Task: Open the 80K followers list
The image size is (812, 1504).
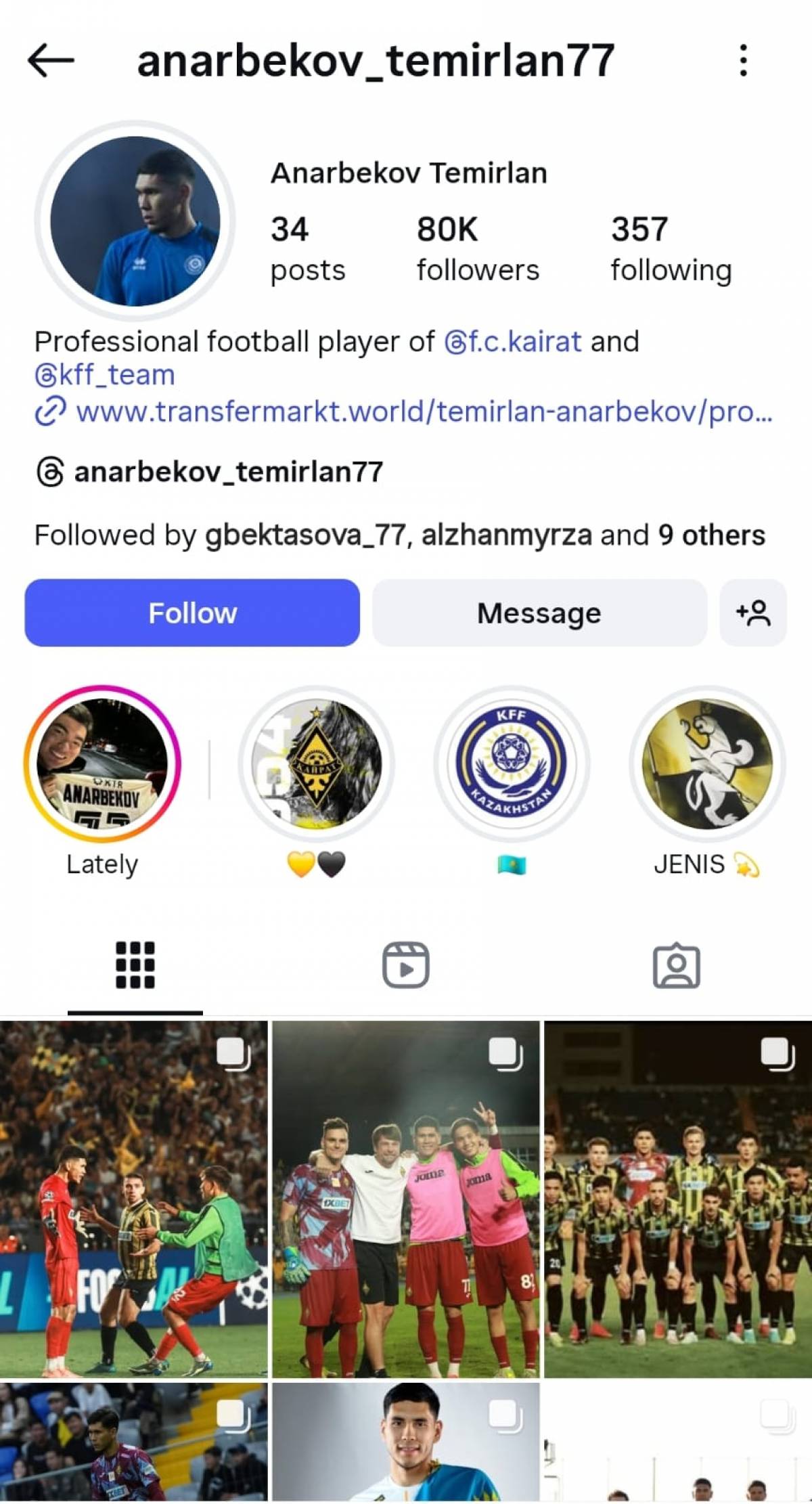Action: point(477,248)
